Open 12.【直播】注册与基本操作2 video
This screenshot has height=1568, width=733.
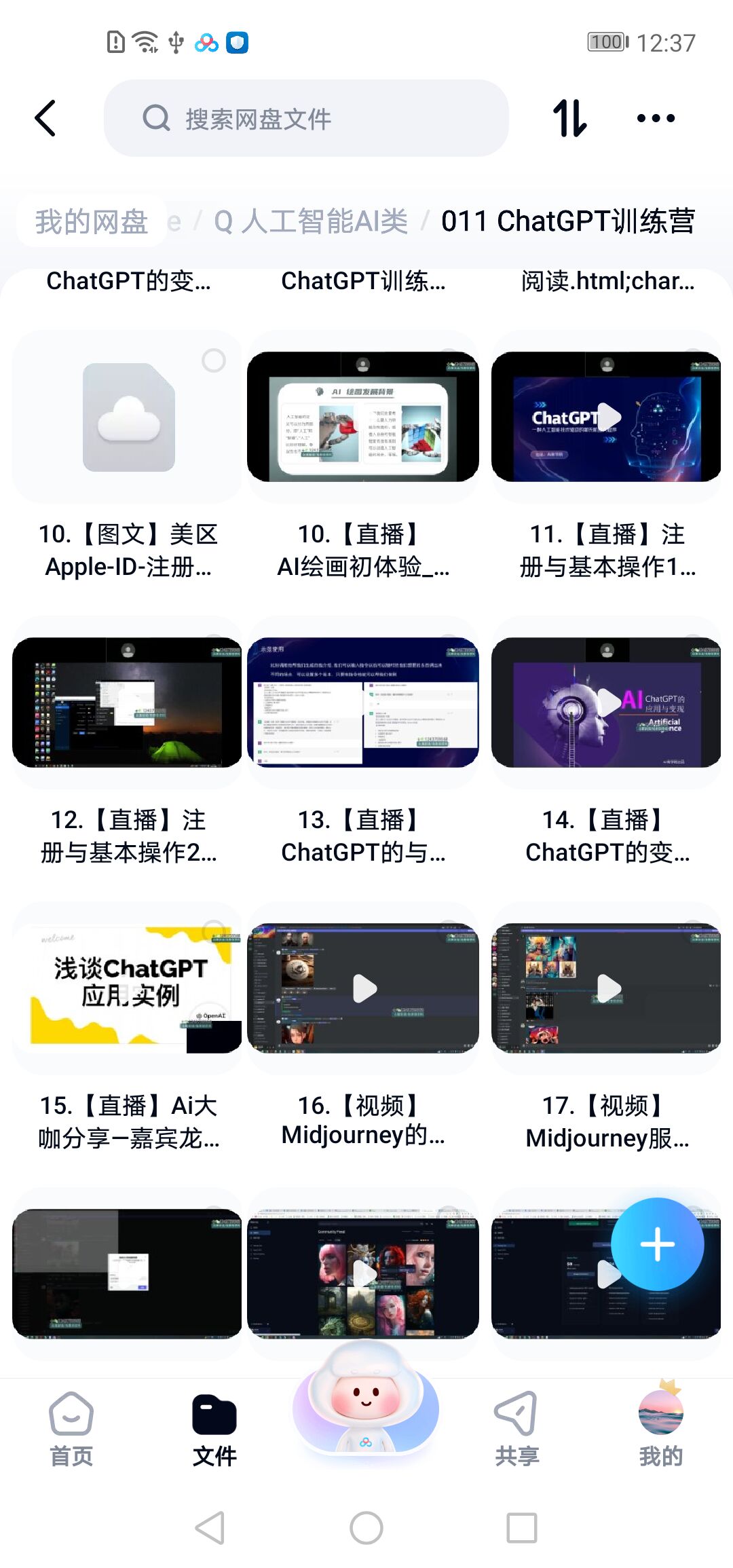pyautogui.click(x=128, y=703)
